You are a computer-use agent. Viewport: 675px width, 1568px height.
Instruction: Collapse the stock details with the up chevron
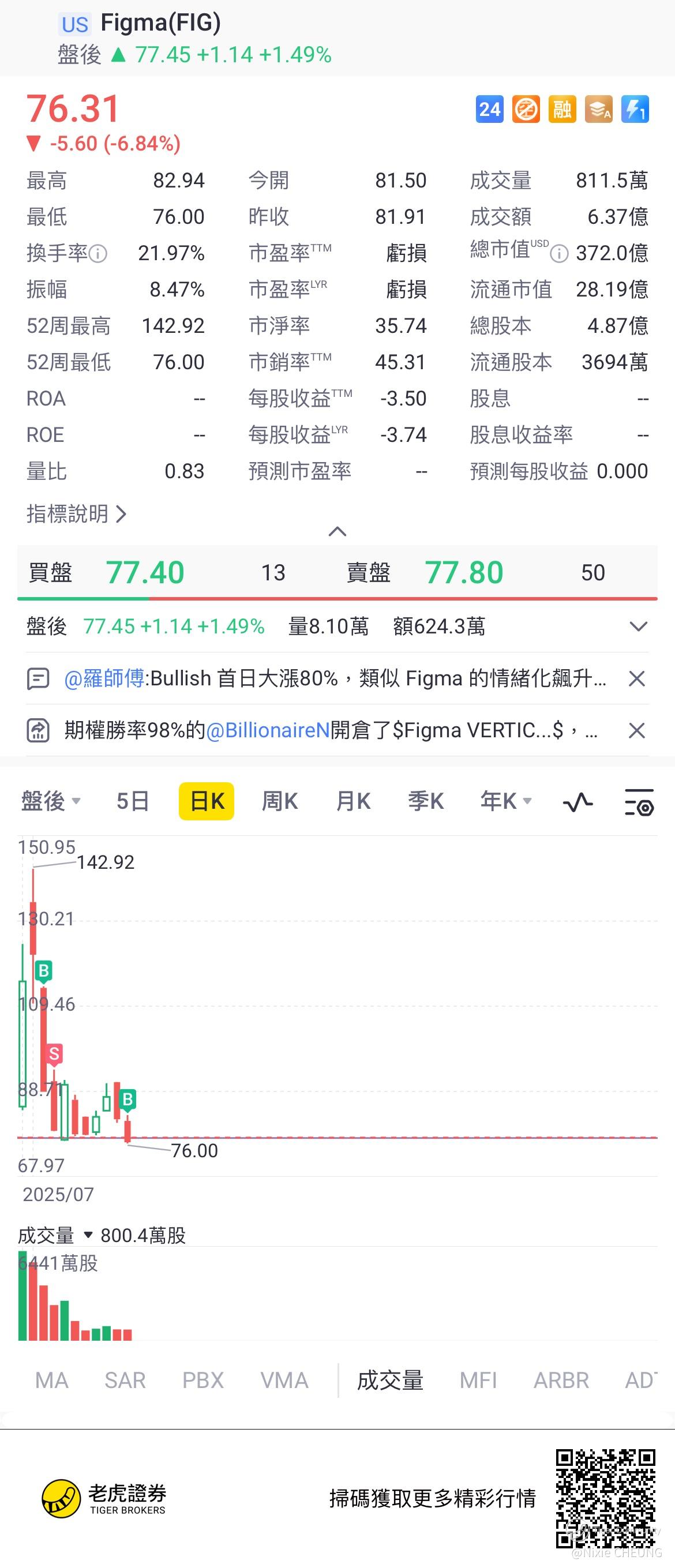[337, 532]
